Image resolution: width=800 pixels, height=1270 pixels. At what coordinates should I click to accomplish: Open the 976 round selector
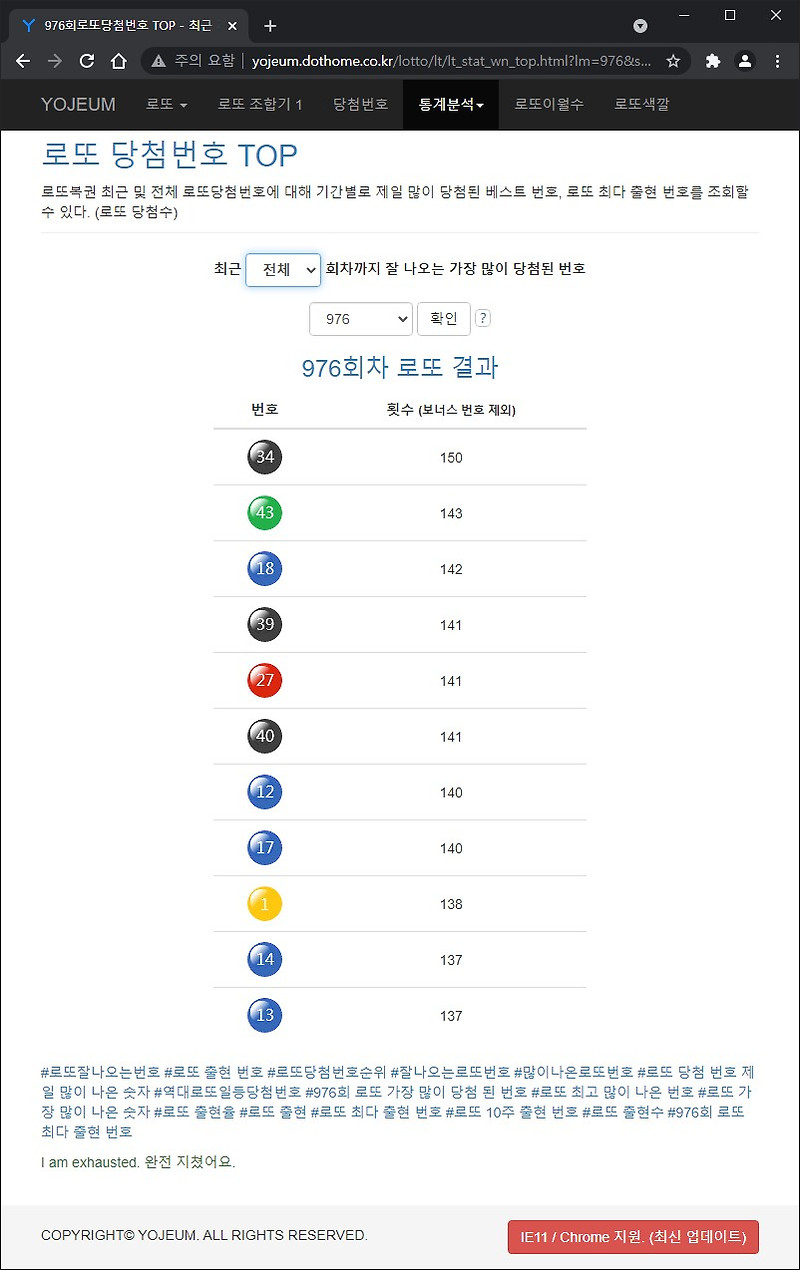(x=361, y=319)
